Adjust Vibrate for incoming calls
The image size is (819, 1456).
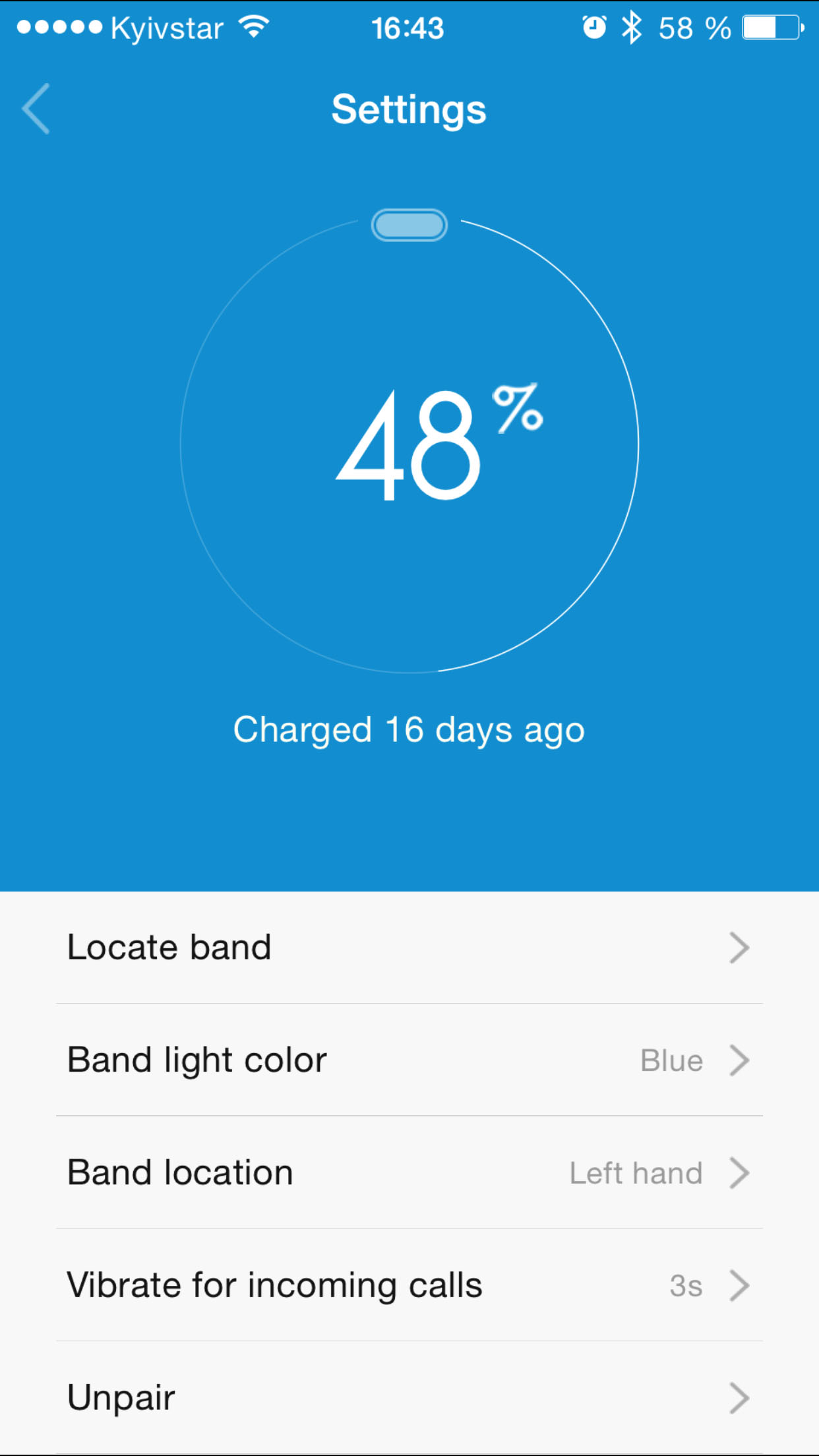coord(409,1285)
